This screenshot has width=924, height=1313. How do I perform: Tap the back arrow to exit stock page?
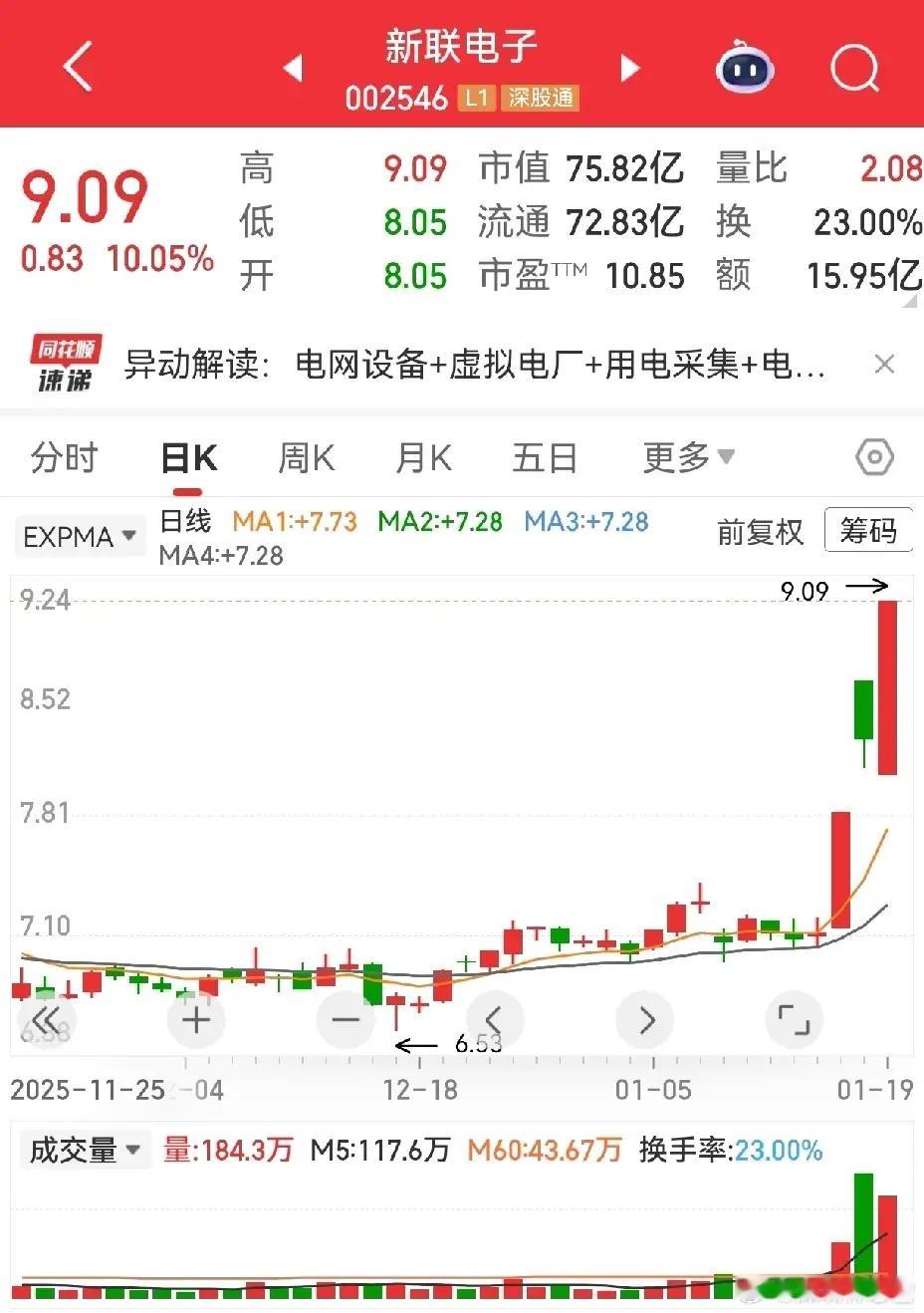pos(79,68)
